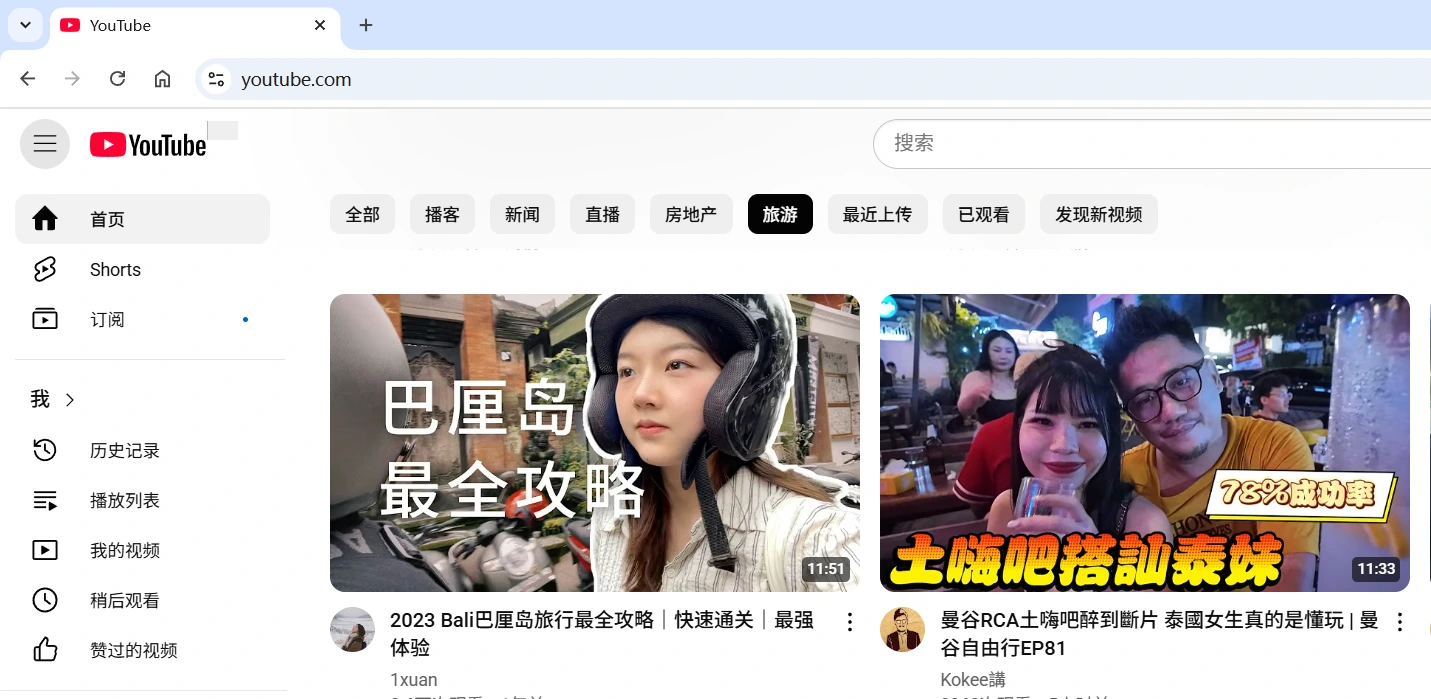Filter by 直播 chip

tap(602, 215)
